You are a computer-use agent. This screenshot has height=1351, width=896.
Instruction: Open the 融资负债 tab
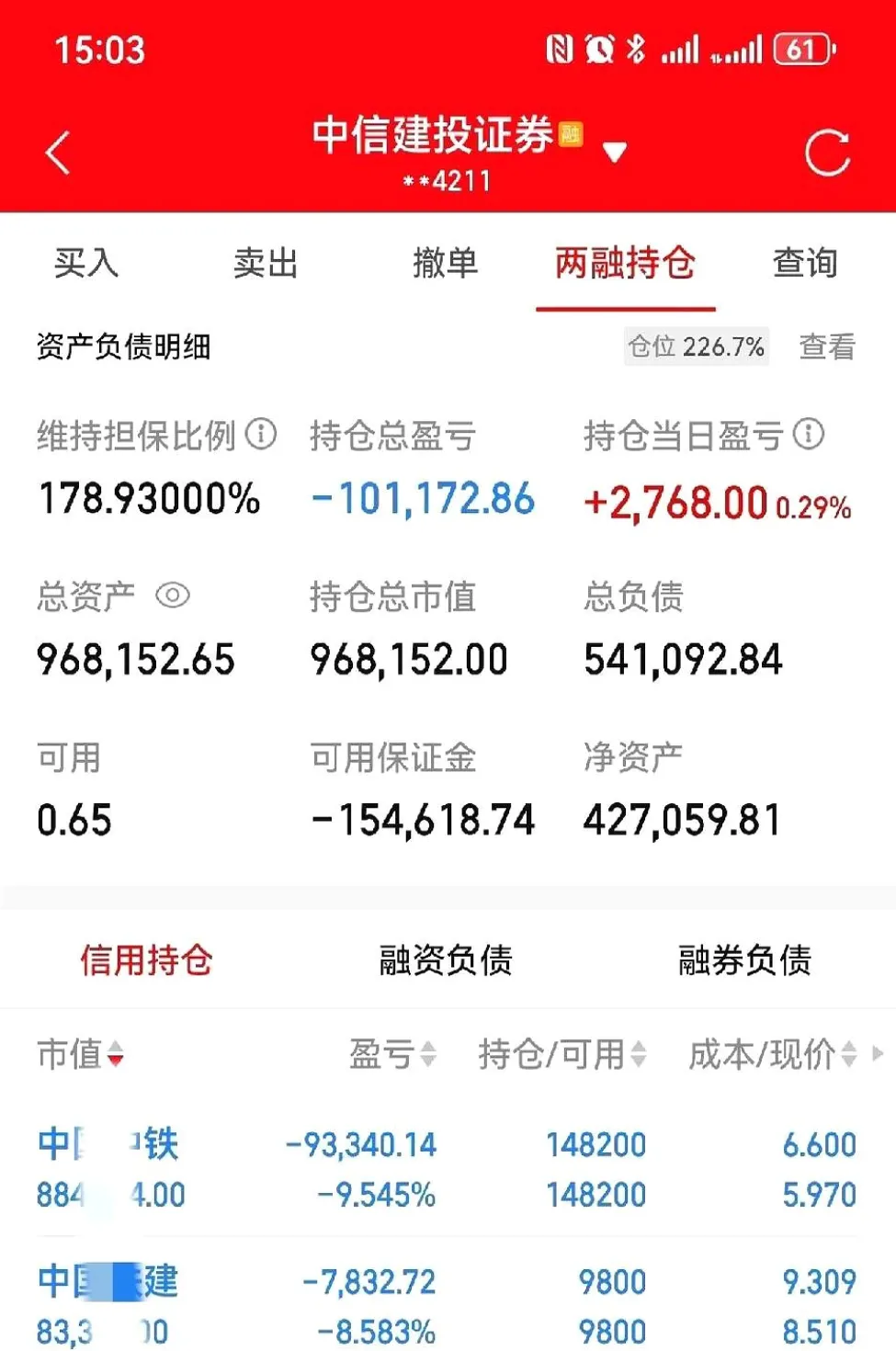click(444, 959)
